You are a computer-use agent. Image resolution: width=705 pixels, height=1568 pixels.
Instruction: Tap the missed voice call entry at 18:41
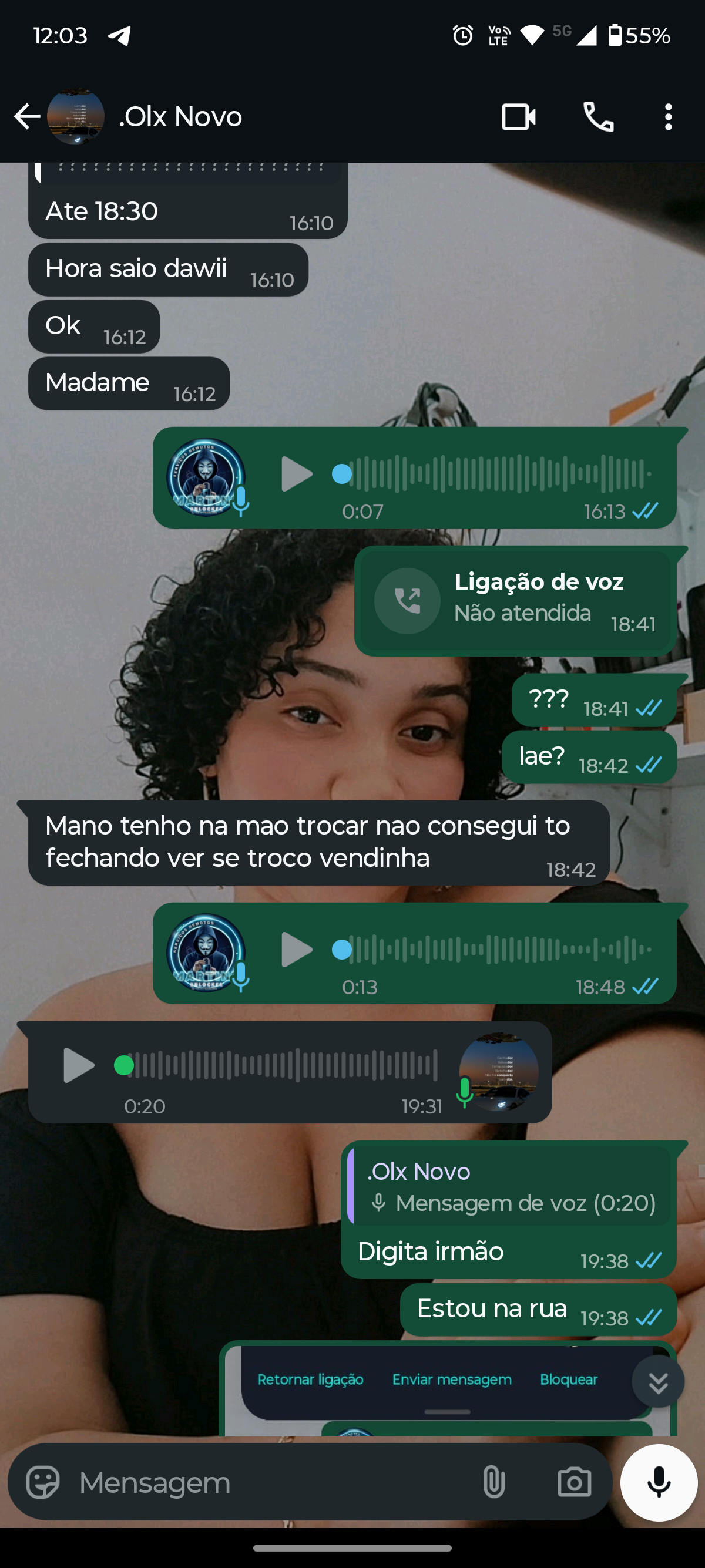coord(515,600)
